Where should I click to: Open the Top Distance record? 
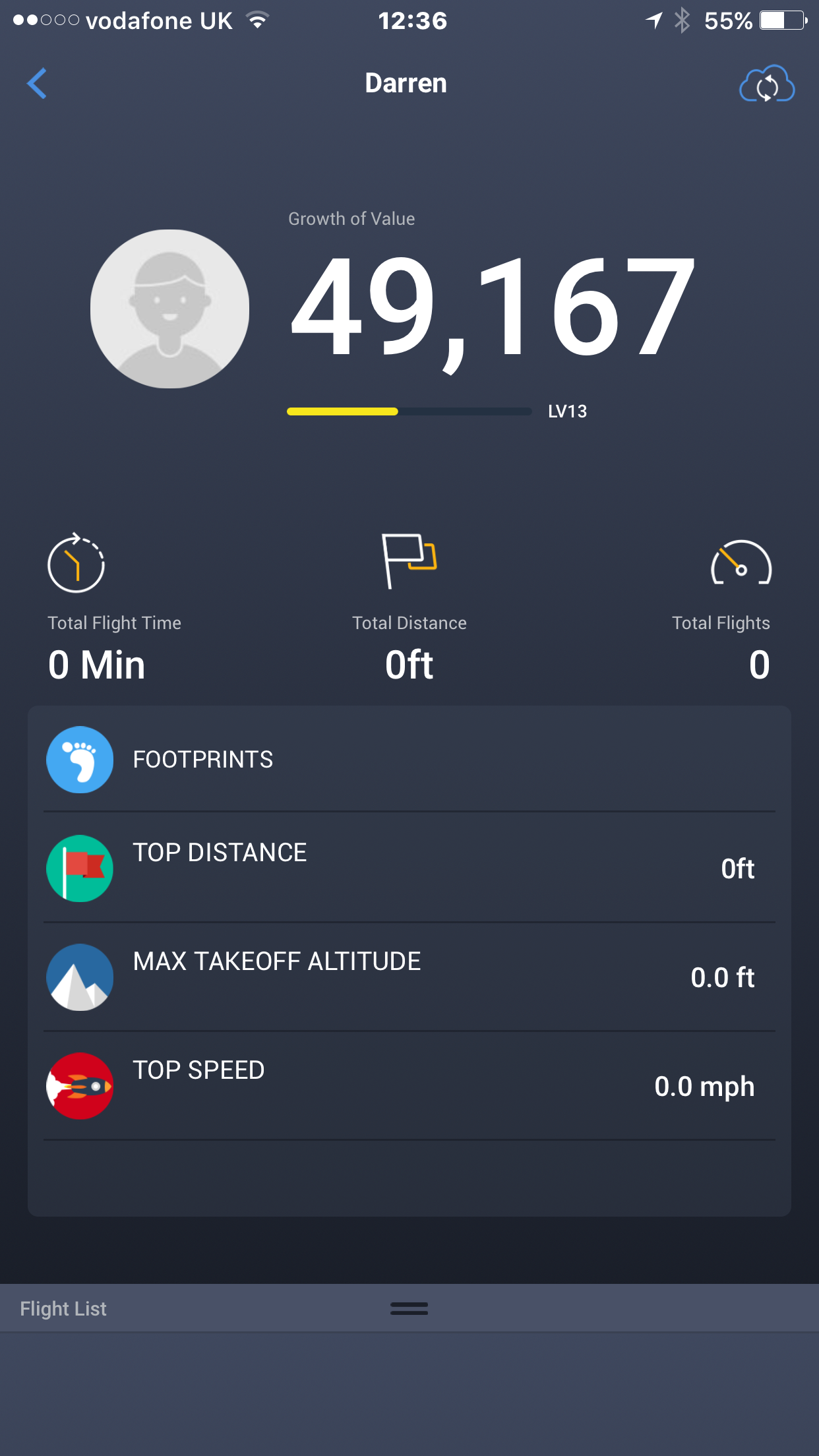[x=409, y=868]
